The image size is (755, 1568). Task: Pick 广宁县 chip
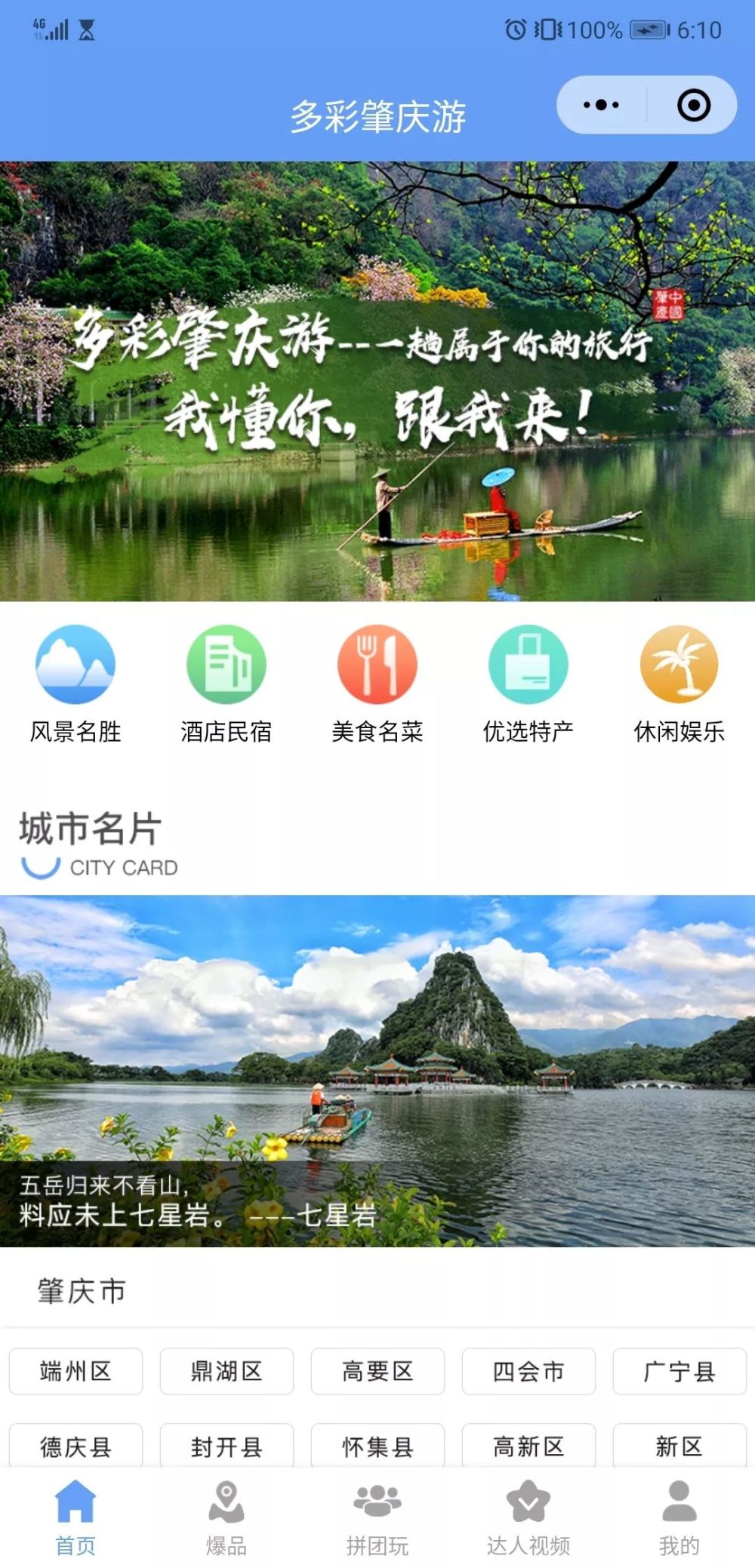[x=679, y=1371]
